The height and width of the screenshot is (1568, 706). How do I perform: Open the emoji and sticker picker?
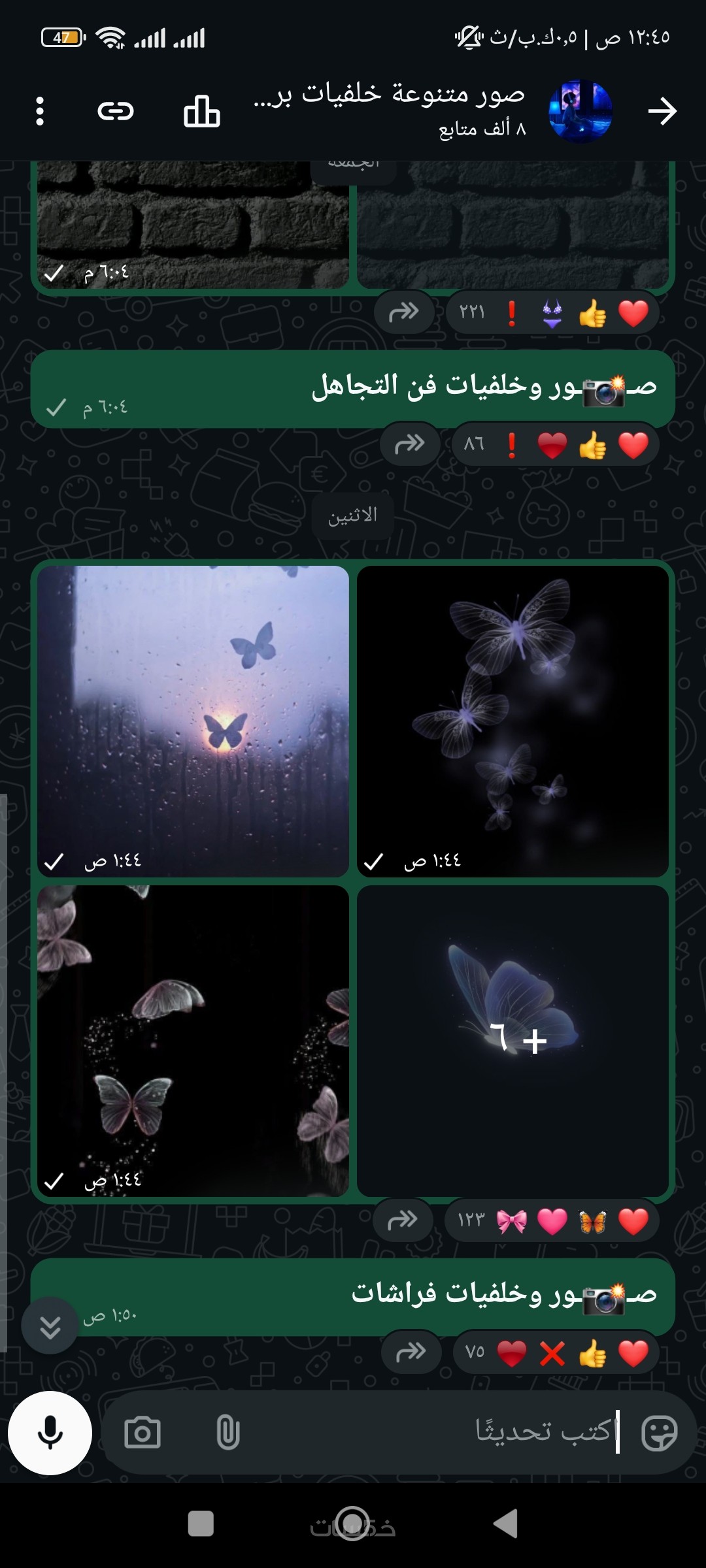[x=659, y=1433]
